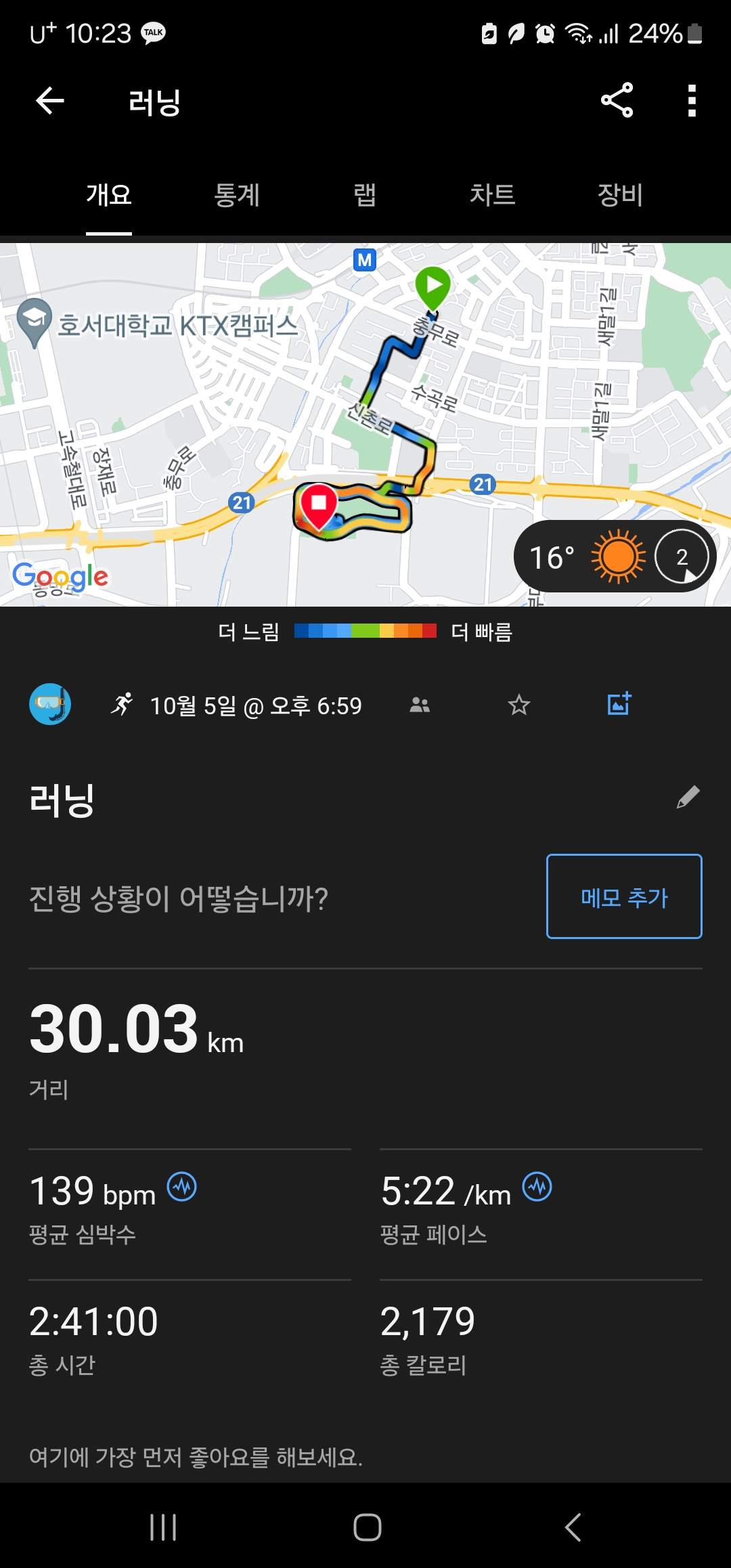This screenshot has width=731, height=1568.
Task: Select the 장비 tab
Action: tap(620, 195)
